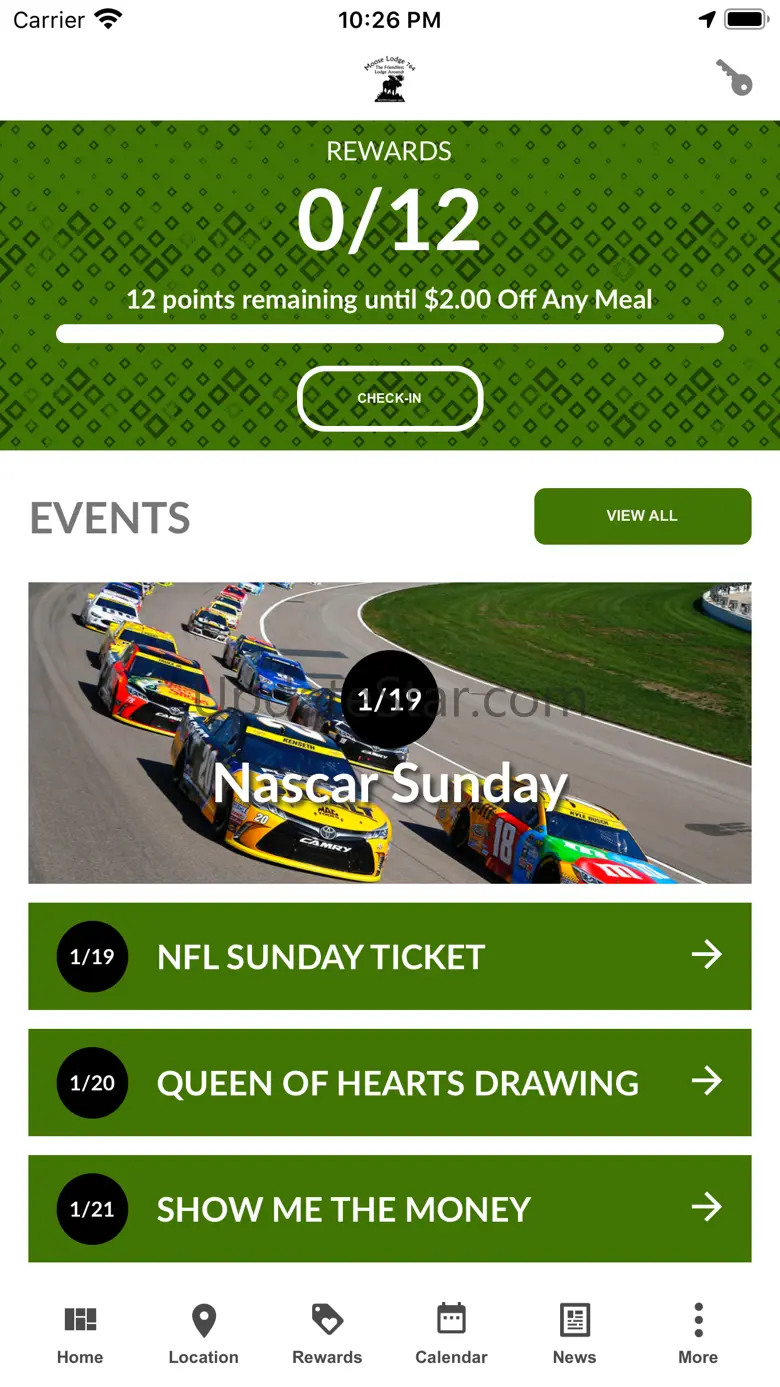Open the Nascar Sunday event card
The height and width of the screenshot is (1387, 780).
click(x=390, y=733)
